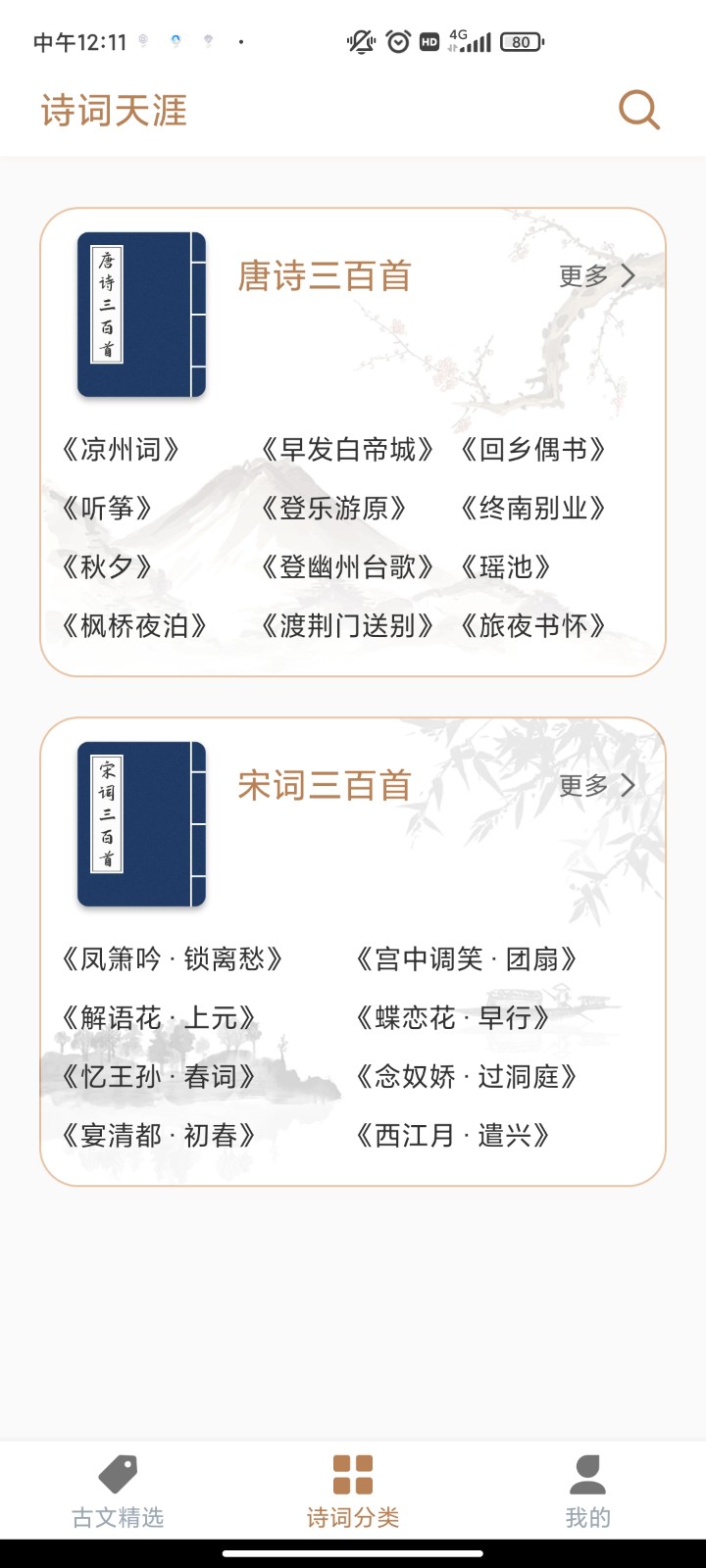Image resolution: width=706 pixels, height=1568 pixels.
Task: Open 《西江月 · 遣兴》
Action: pos(452,1136)
